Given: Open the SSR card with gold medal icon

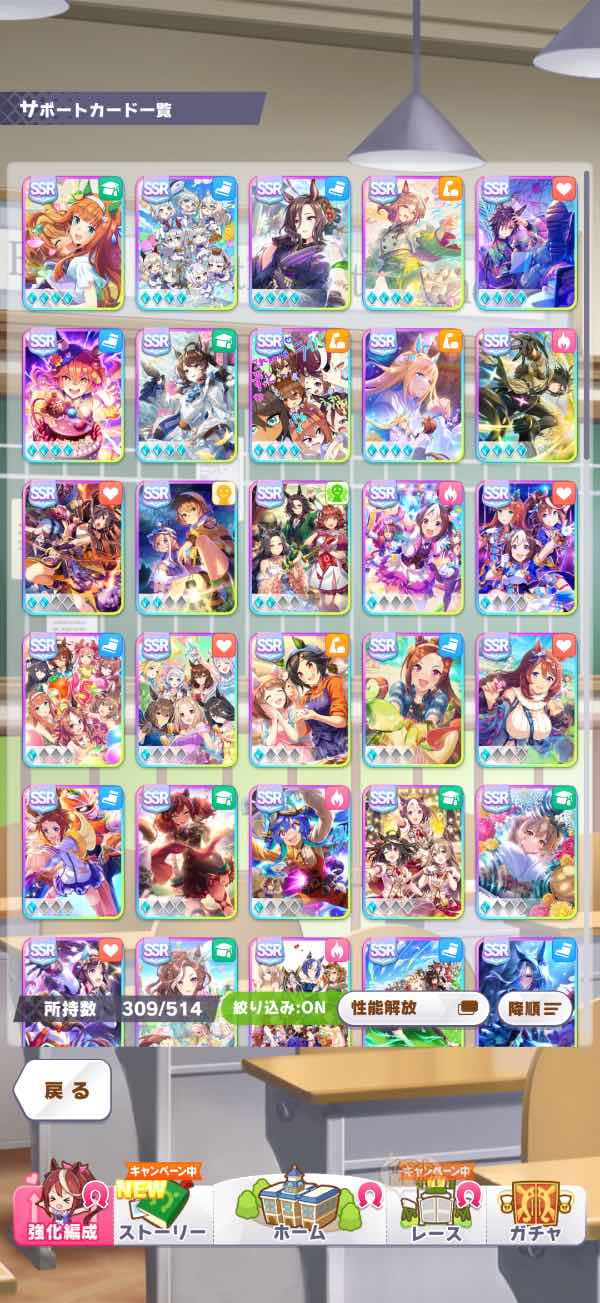Looking at the screenshot, I should pyautogui.click(x=186, y=548).
